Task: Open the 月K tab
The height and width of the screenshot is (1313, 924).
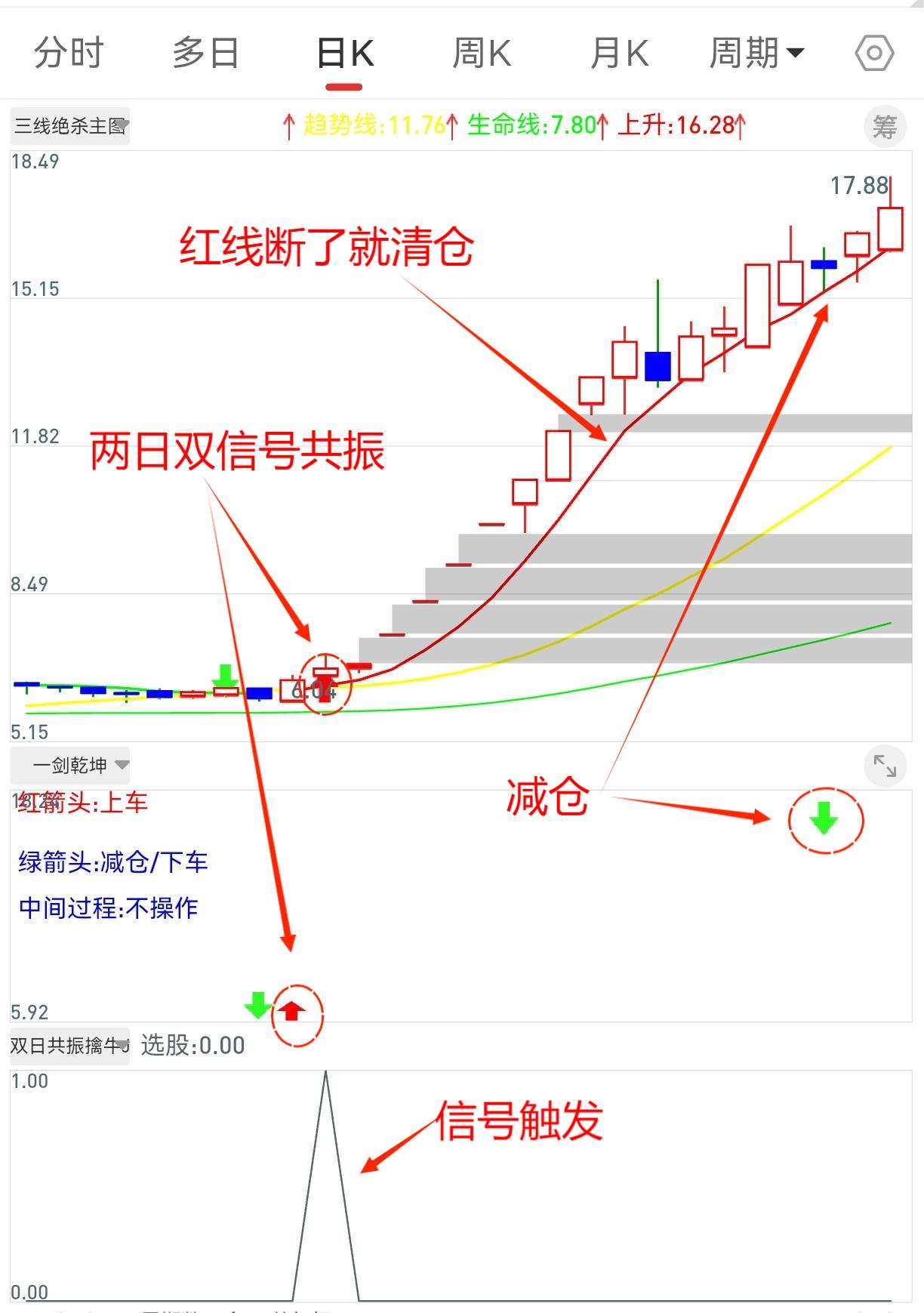Action: (x=619, y=54)
